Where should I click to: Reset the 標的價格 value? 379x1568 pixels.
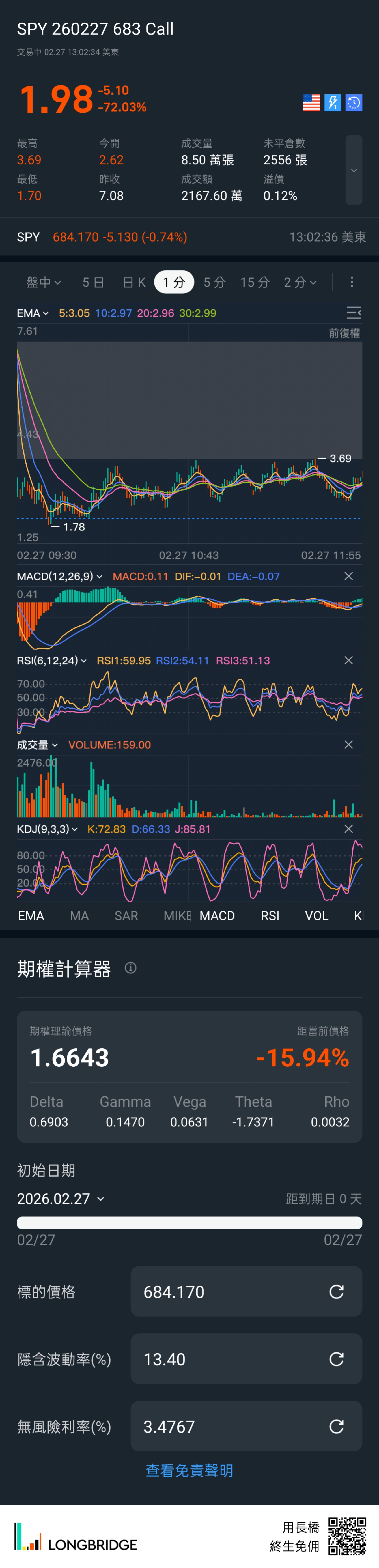coord(336,1292)
